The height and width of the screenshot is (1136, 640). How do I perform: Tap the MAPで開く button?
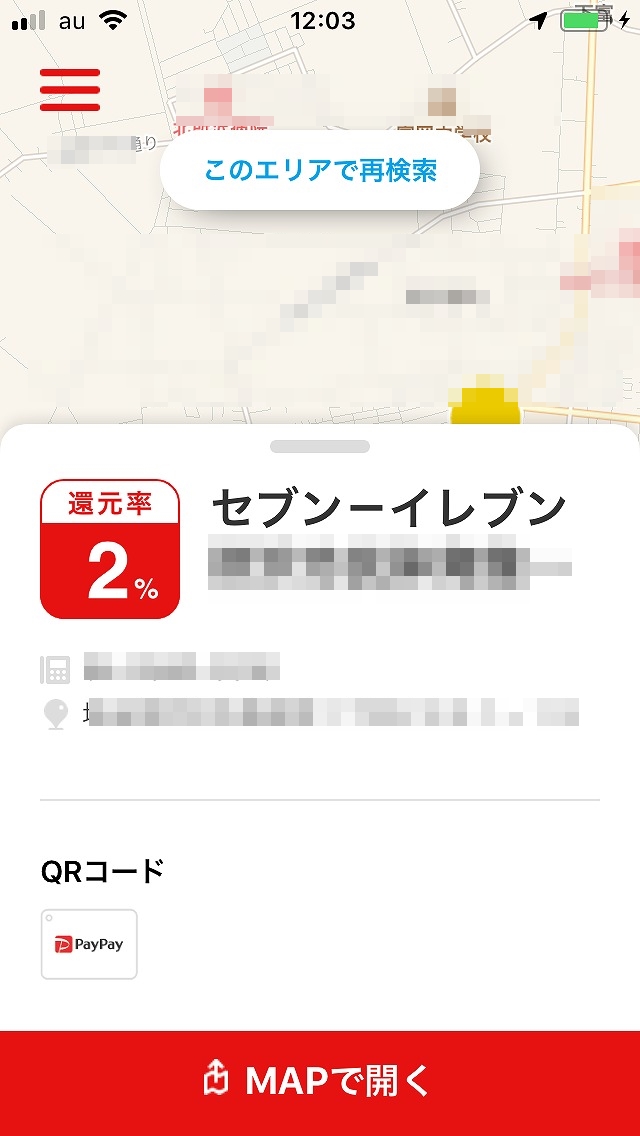coord(320,1082)
